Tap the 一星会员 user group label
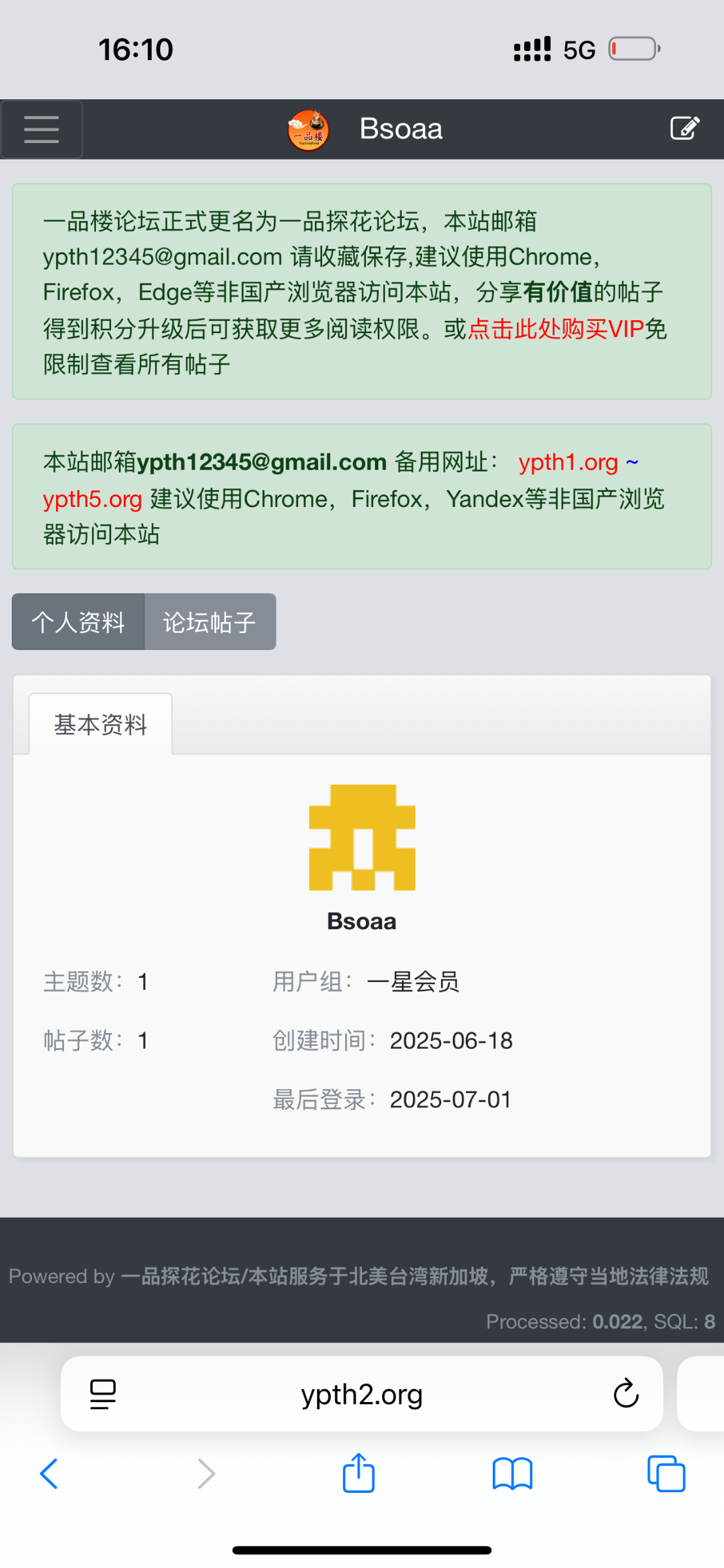724x1568 pixels. coord(414,981)
